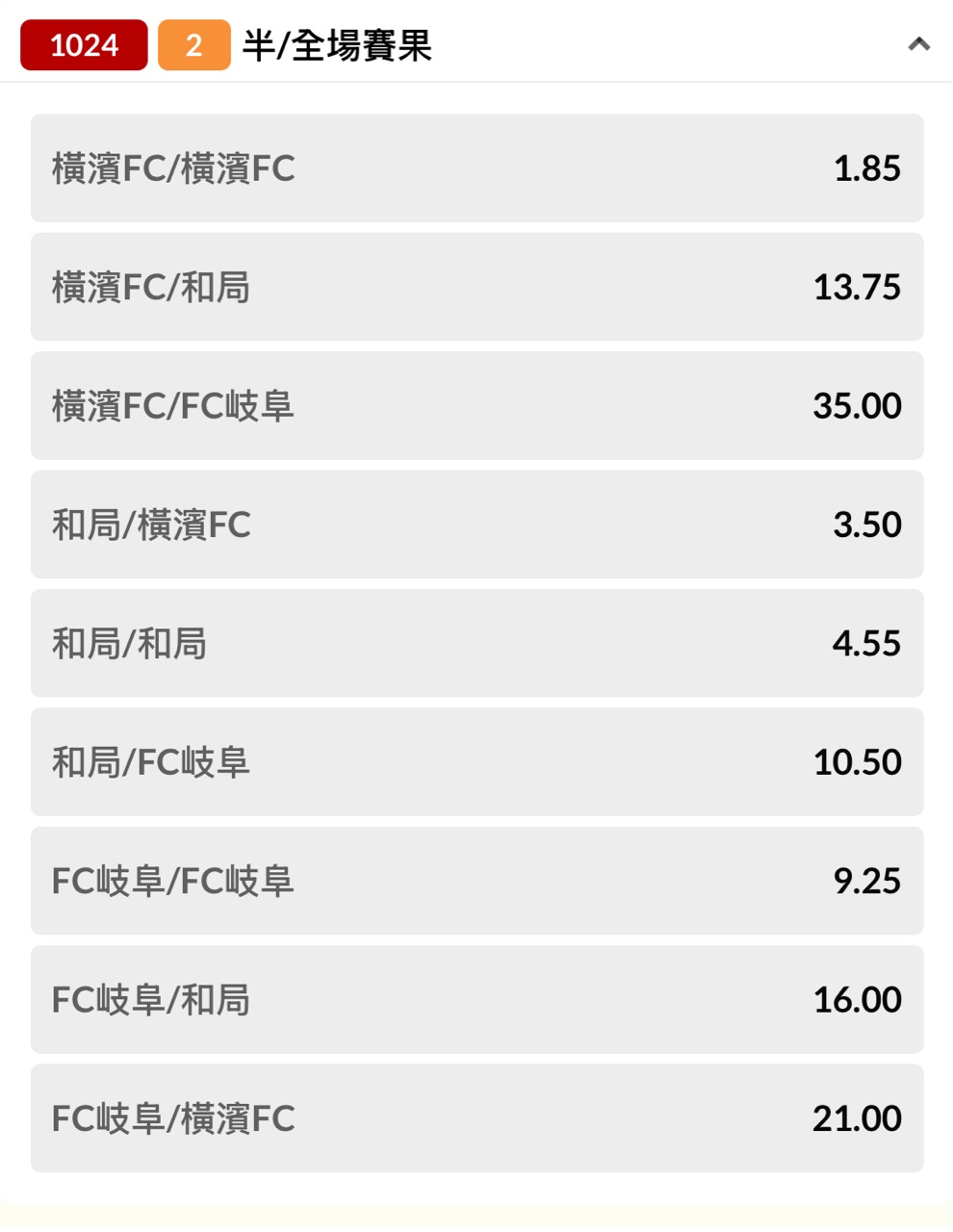Screen dimensions: 953x1232
Task: Select FC岐阜/橫濱FC at odds 21.00
Action: [x=476, y=1118]
